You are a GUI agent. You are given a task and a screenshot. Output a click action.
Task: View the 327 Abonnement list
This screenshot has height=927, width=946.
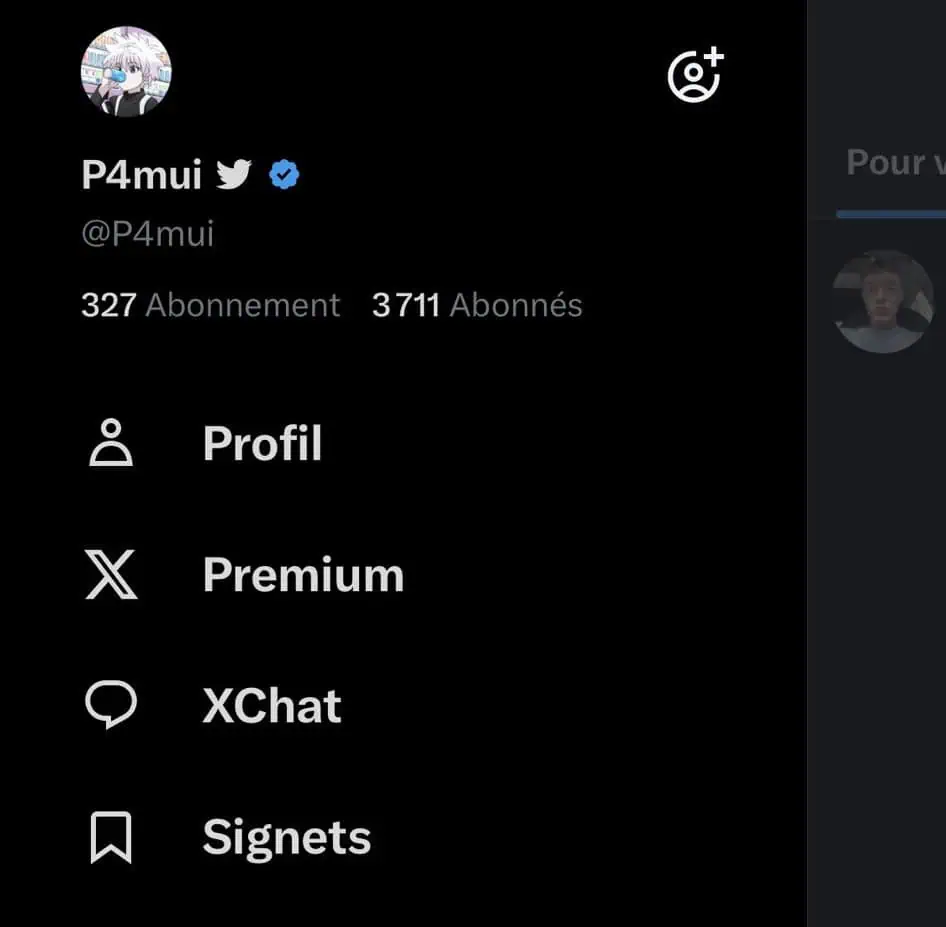tap(210, 305)
